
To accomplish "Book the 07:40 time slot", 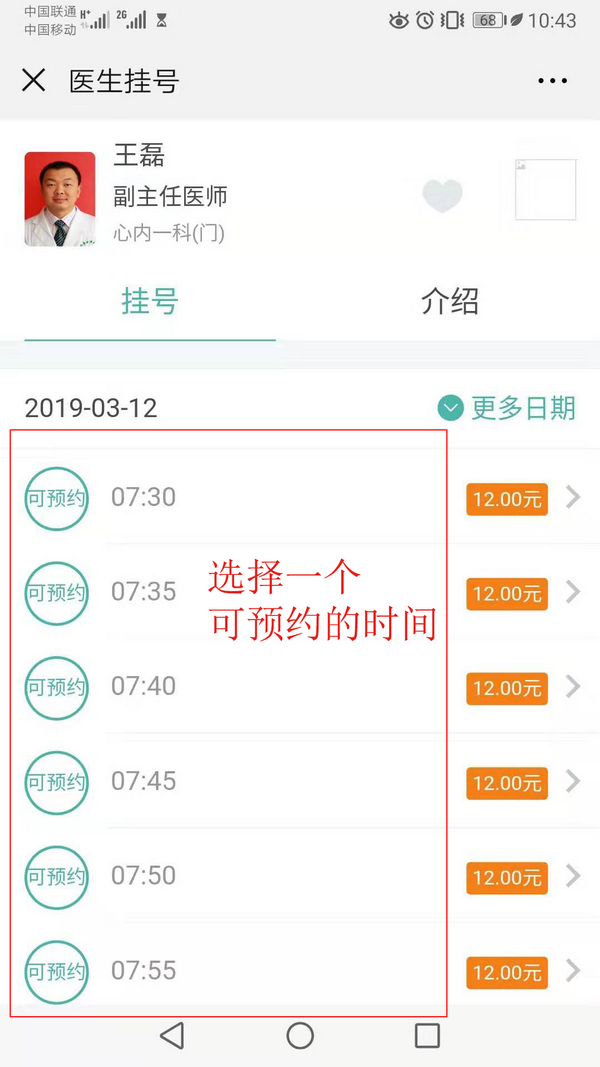I will (300, 687).
